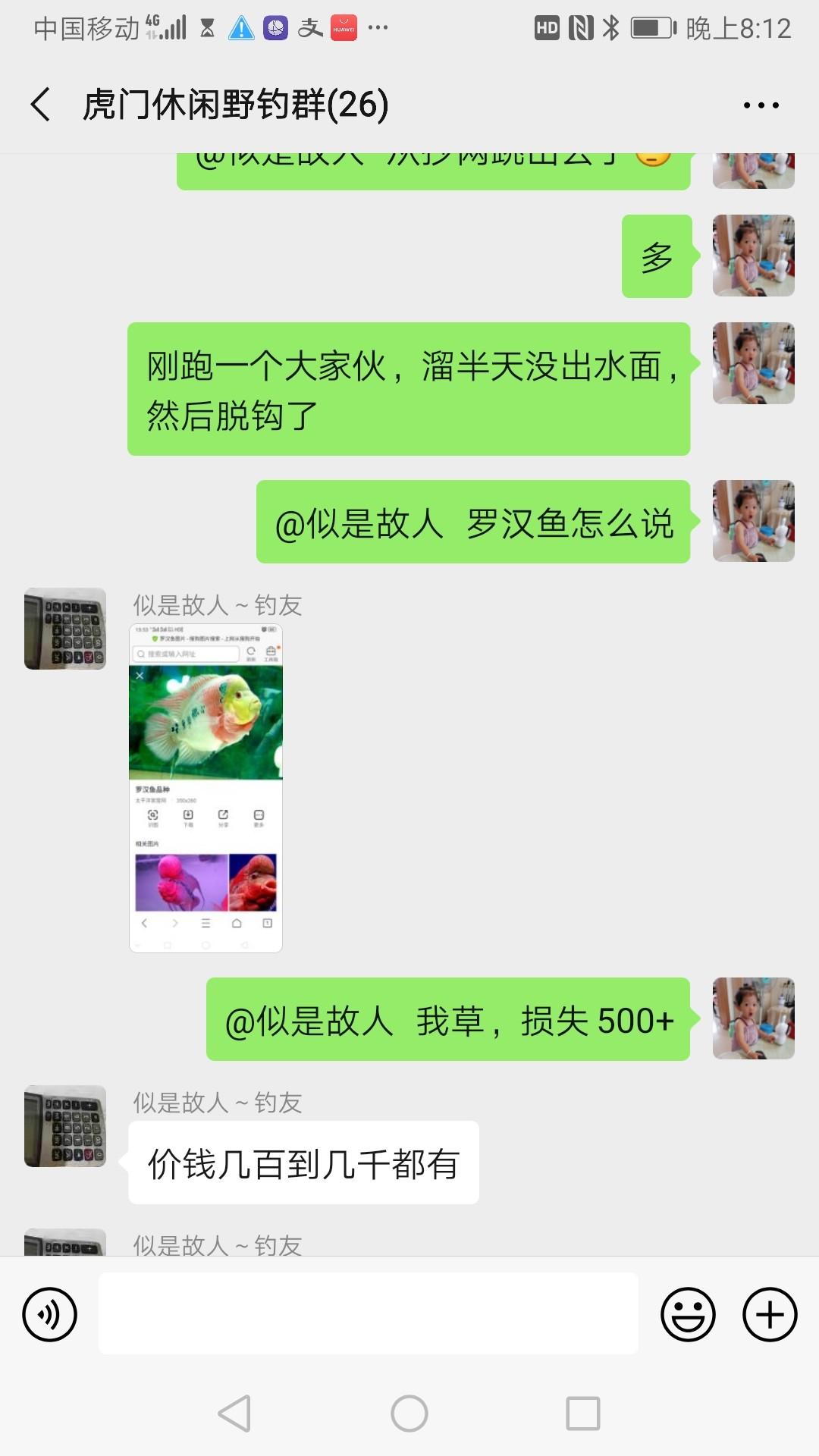Open group chat info menu (three dots)
Viewport: 819px width, 1456px height.
click(761, 105)
